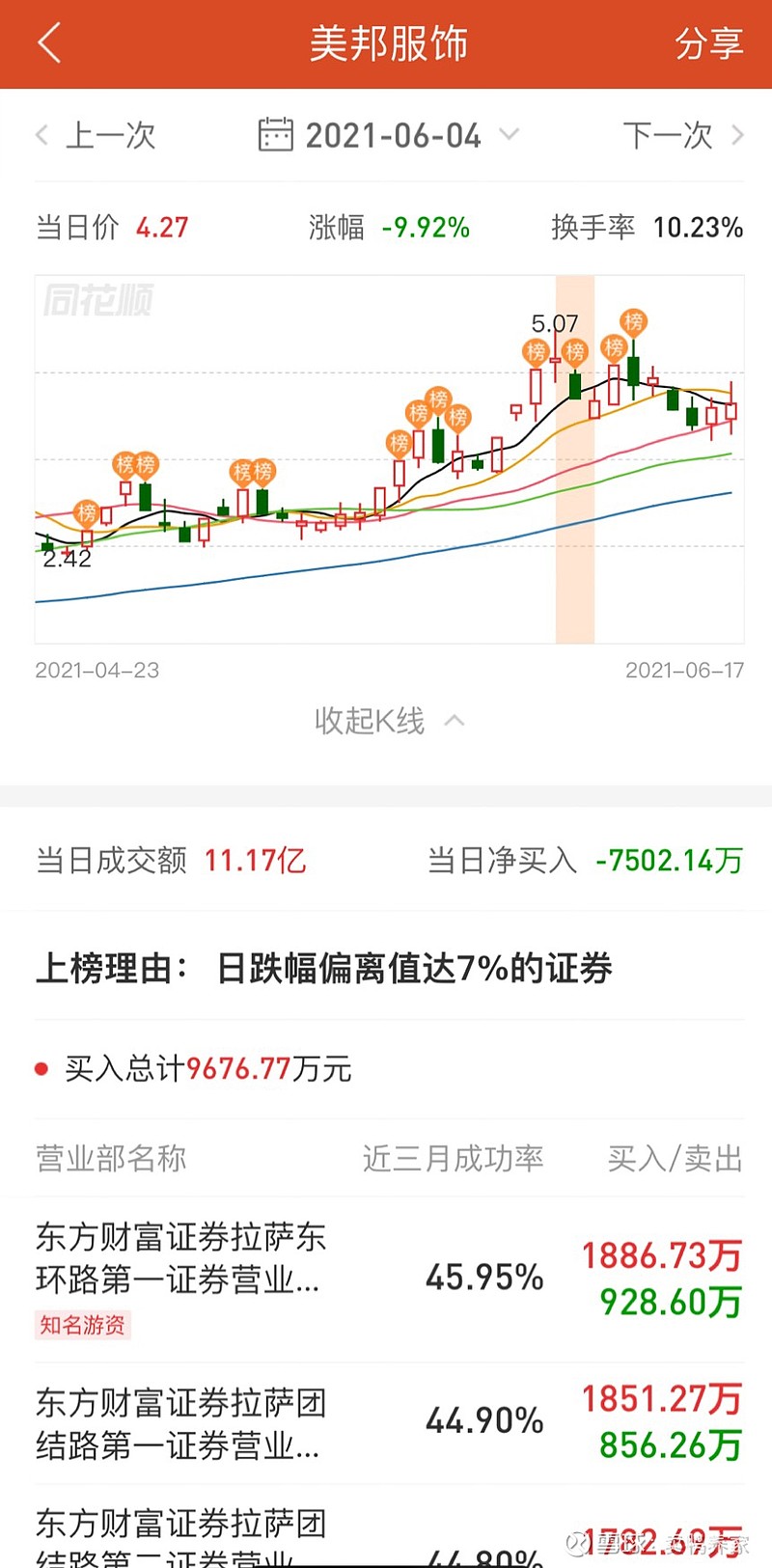Tap the left chevron beside 上一次

tap(41, 136)
